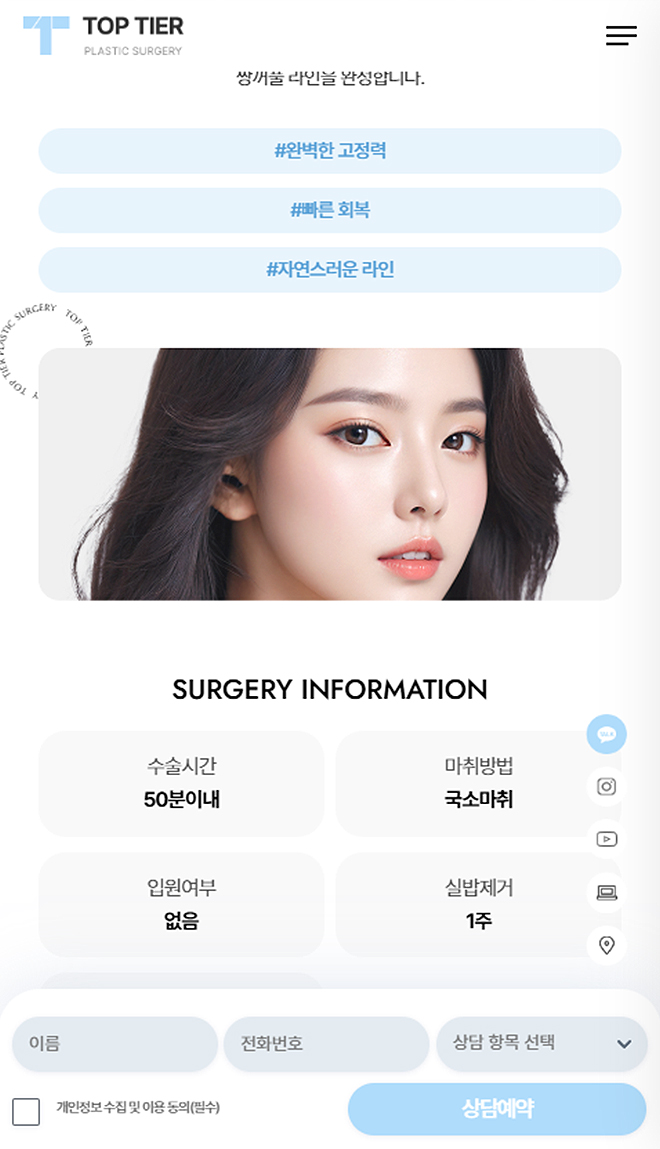The image size is (660, 1149).
Task: Tap the laptop icon in the side menu
Action: click(x=606, y=892)
